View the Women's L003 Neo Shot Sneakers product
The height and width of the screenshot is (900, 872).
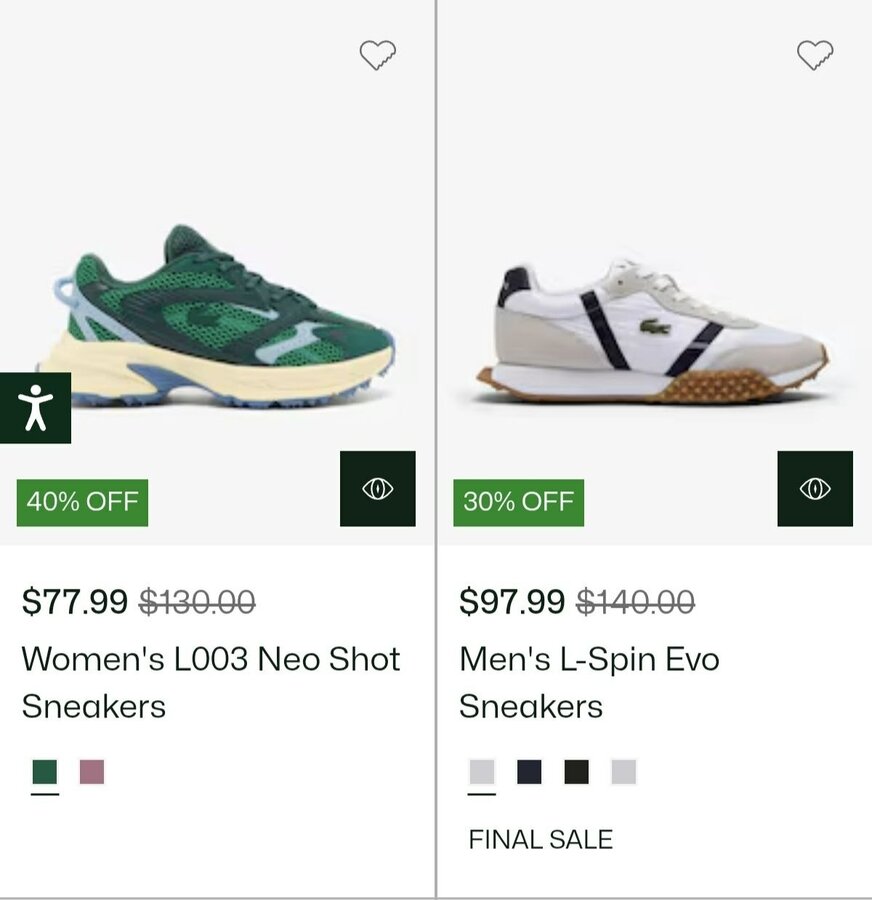[x=211, y=682]
